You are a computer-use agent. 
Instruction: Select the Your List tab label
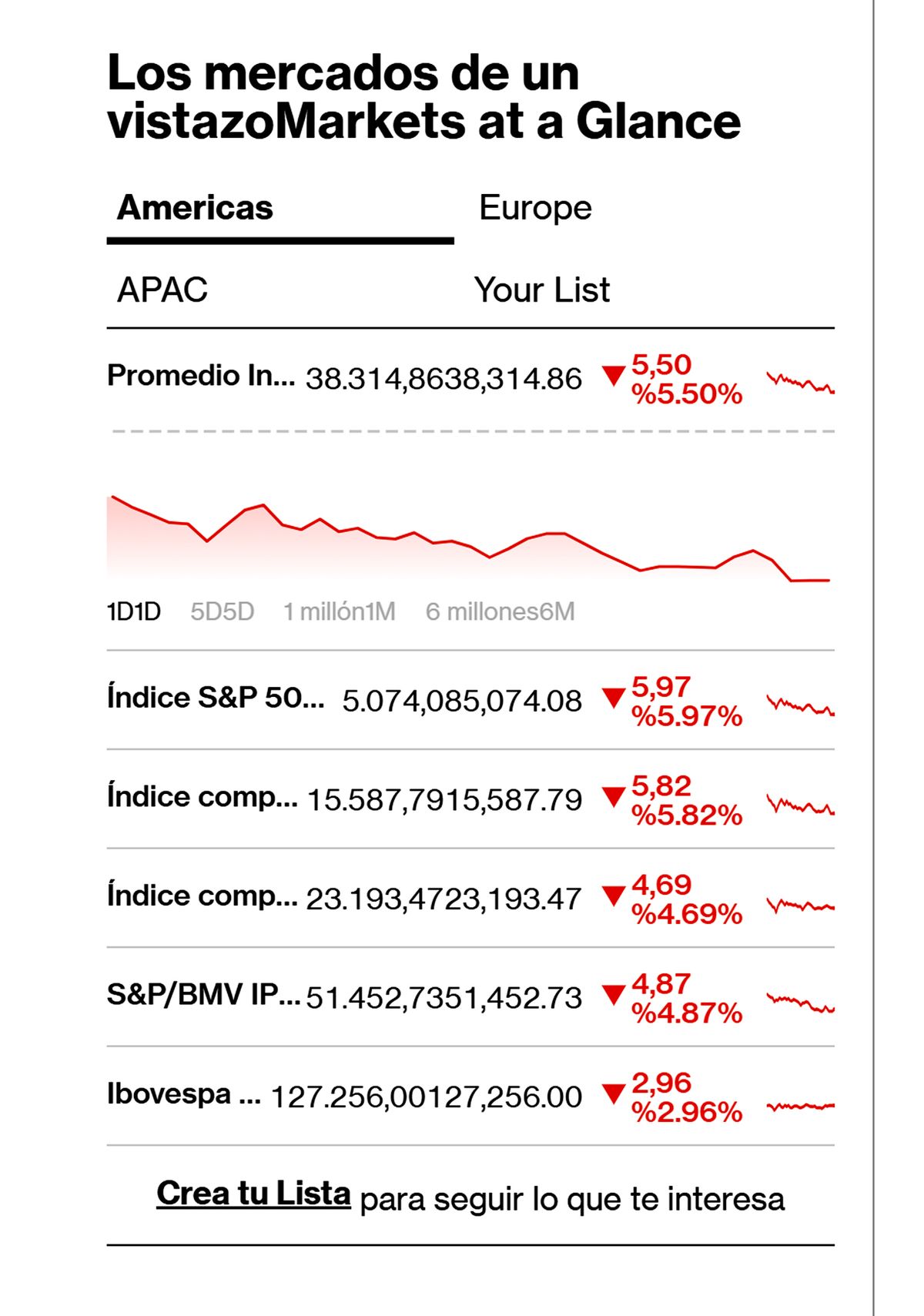pyautogui.click(x=541, y=290)
